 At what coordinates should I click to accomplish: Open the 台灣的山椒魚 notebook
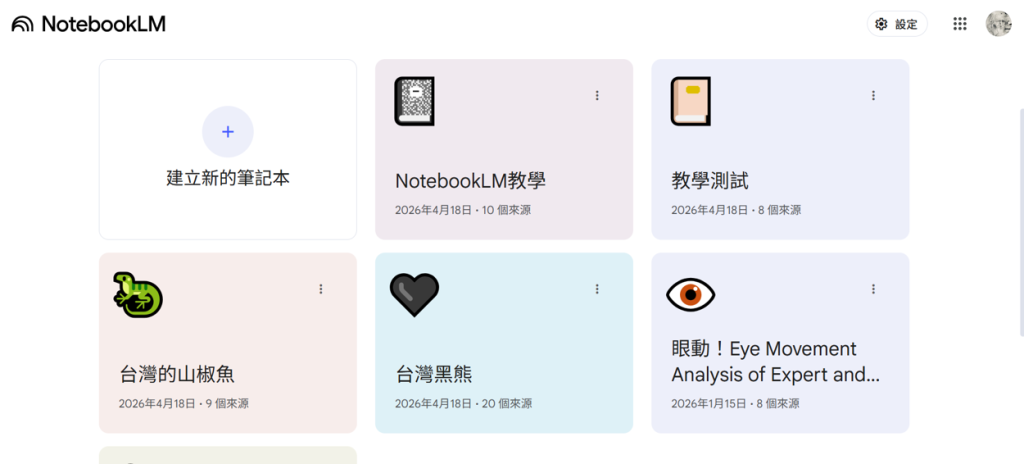click(x=177, y=374)
